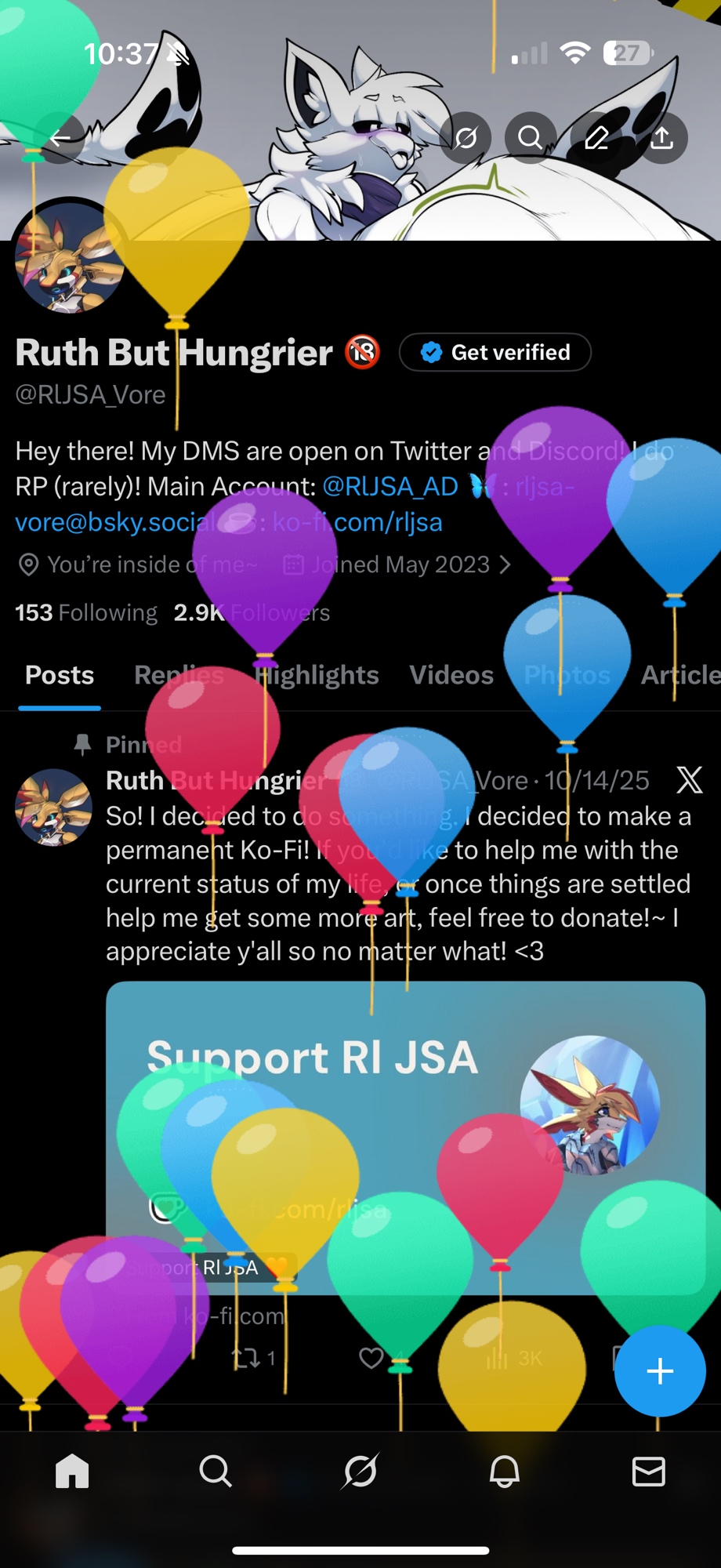Share this profile

point(662,138)
